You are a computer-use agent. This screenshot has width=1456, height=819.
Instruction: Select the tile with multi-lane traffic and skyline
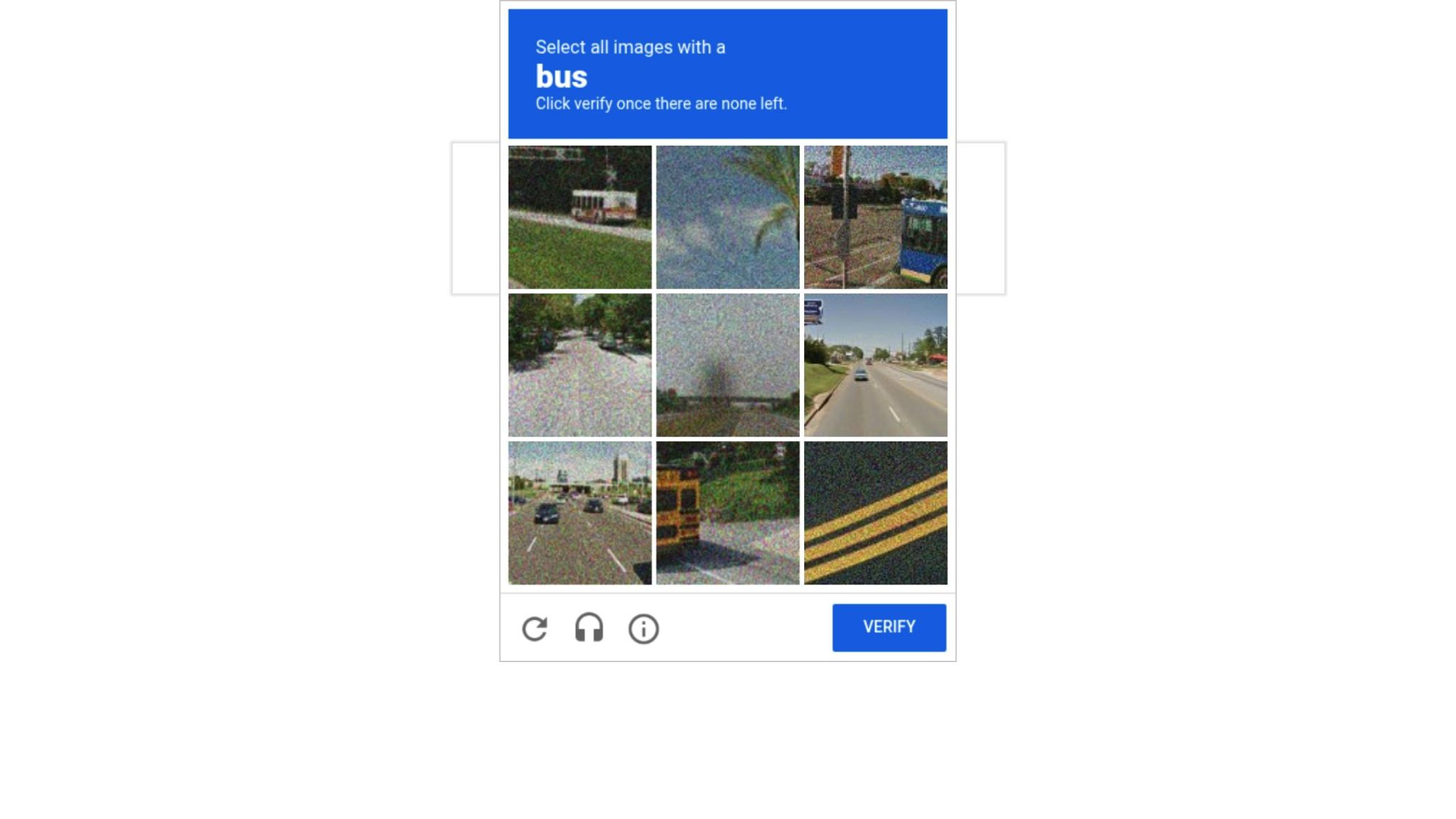coord(579,513)
